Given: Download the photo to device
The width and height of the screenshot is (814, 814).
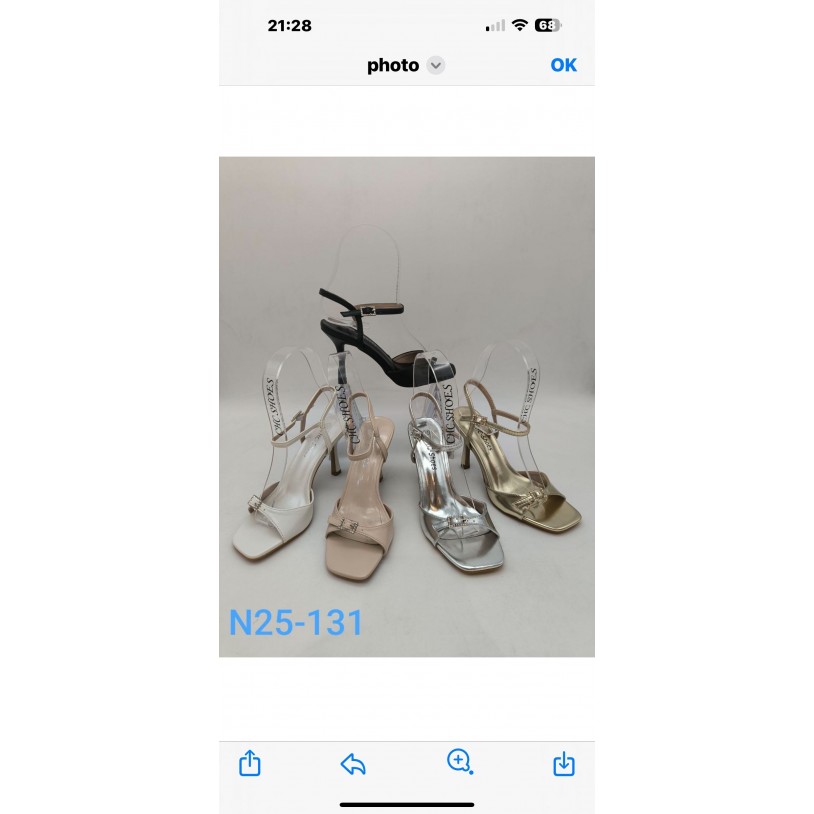Looking at the screenshot, I should pyautogui.click(x=564, y=764).
